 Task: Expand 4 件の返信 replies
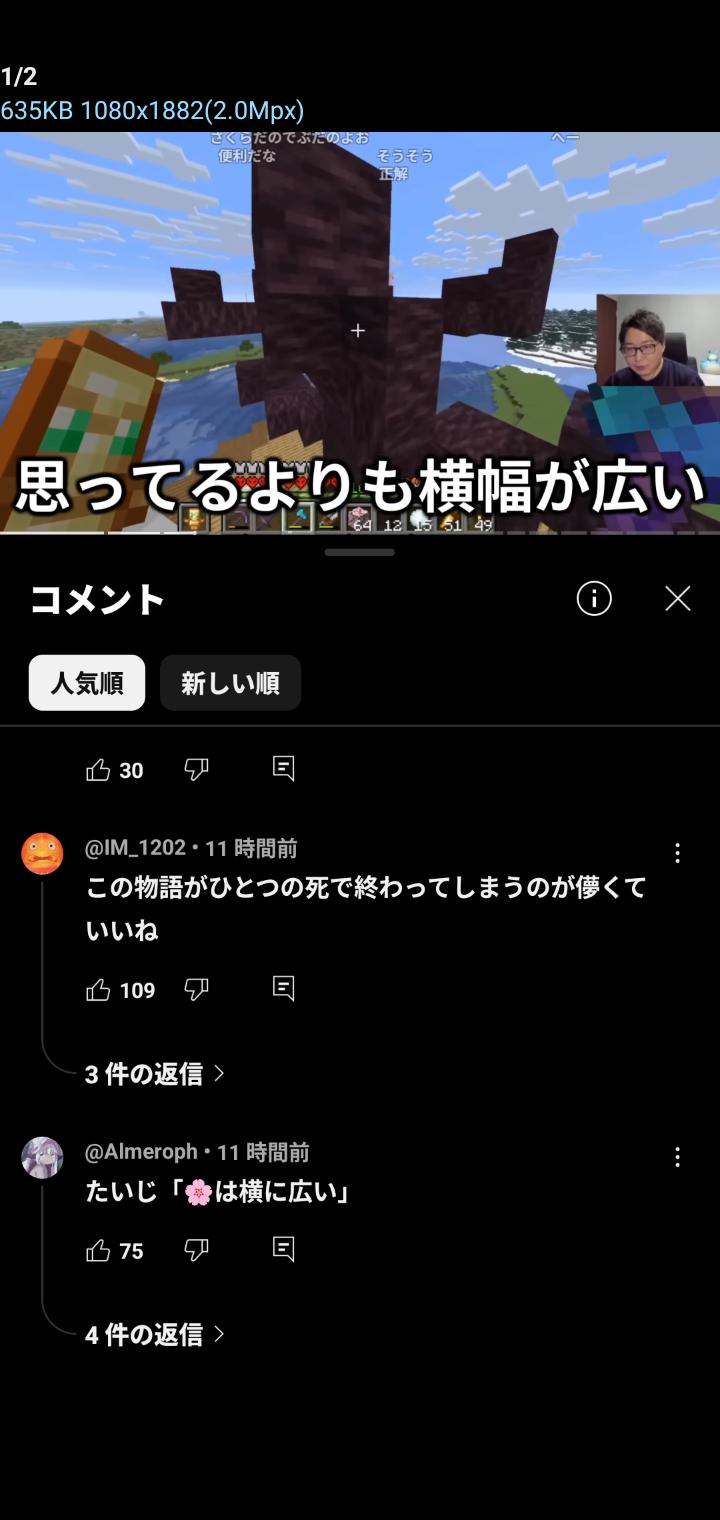[x=154, y=1335]
